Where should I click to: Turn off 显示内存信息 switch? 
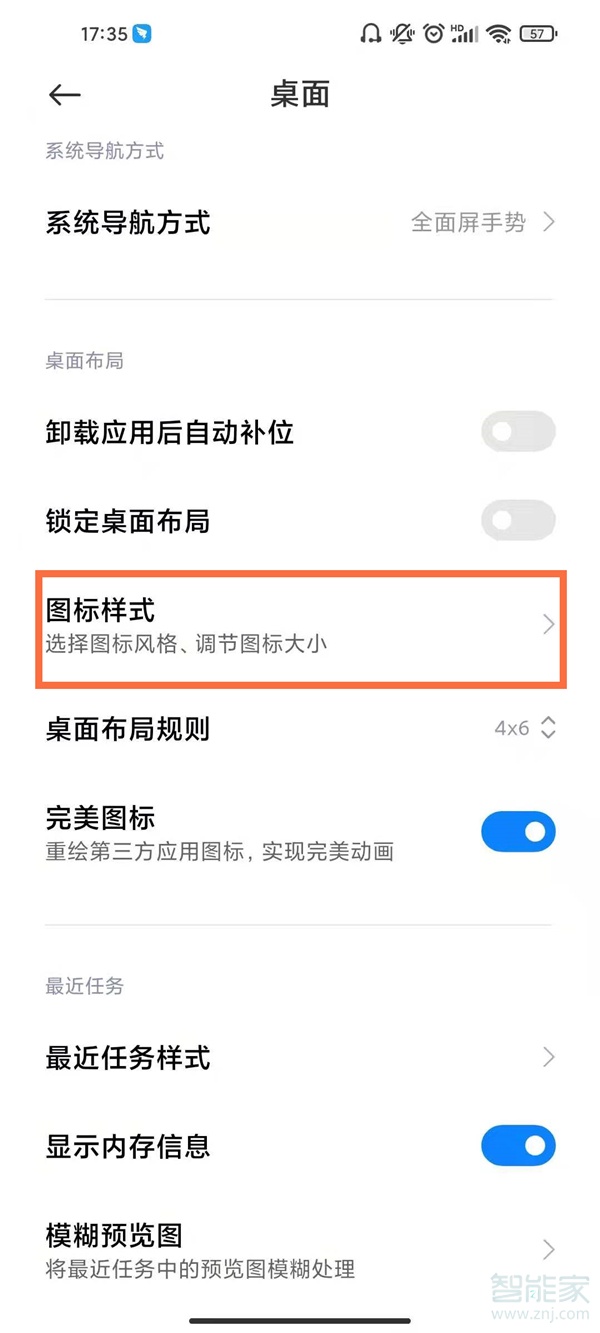(x=517, y=1146)
